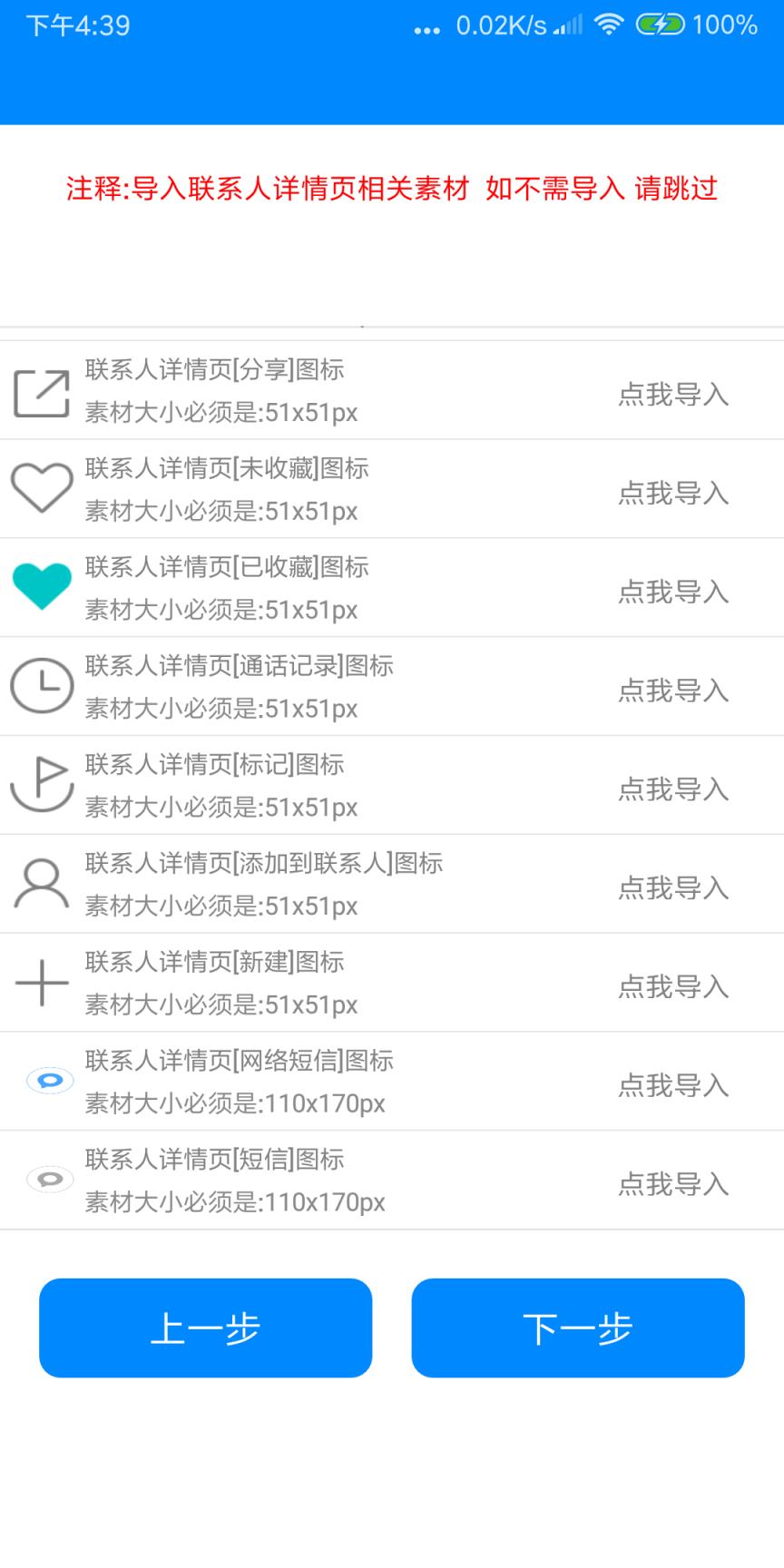Click the clock icon for call log row
Screen dimensions: 784x1568
[x=41, y=686]
